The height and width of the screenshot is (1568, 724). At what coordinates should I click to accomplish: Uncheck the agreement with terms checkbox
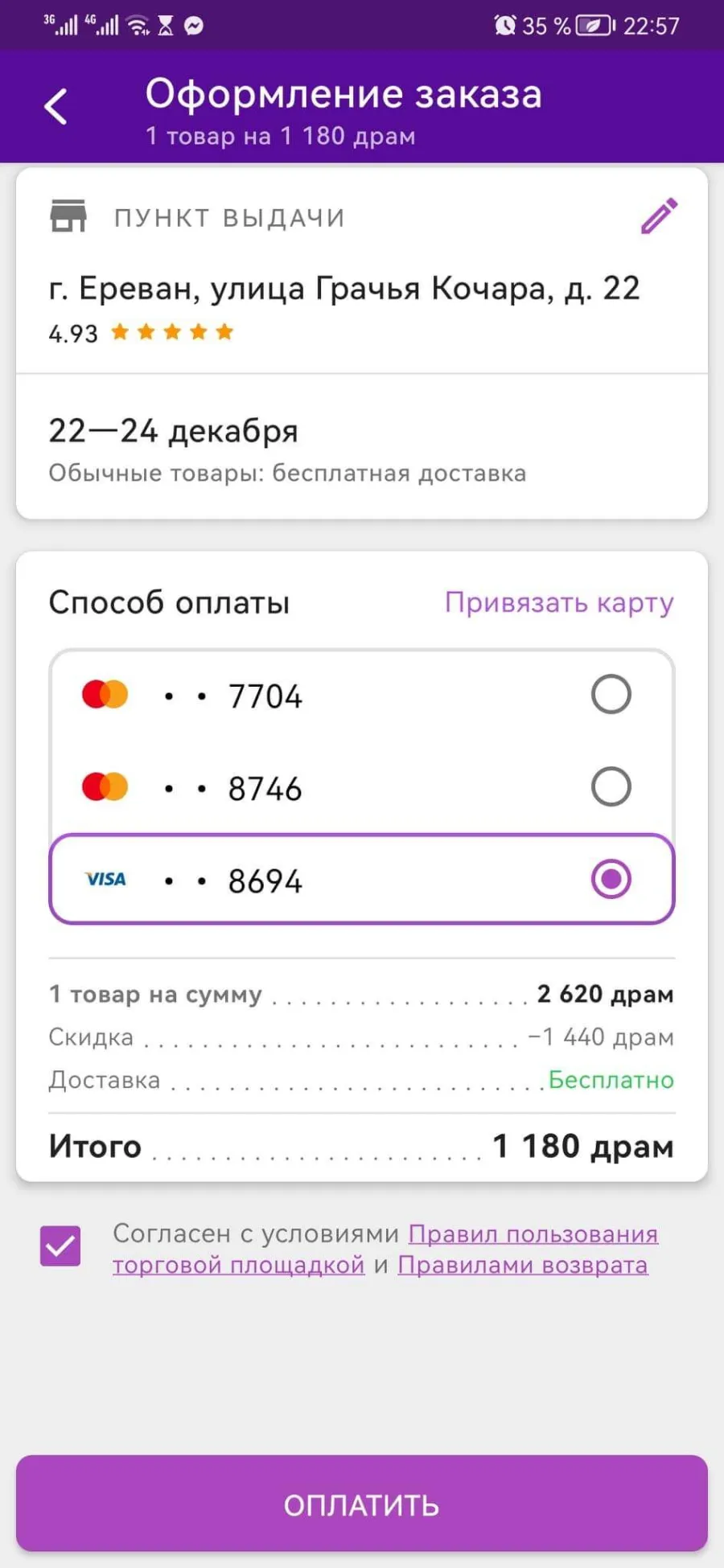pyautogui.click(x=60, y=1246)
